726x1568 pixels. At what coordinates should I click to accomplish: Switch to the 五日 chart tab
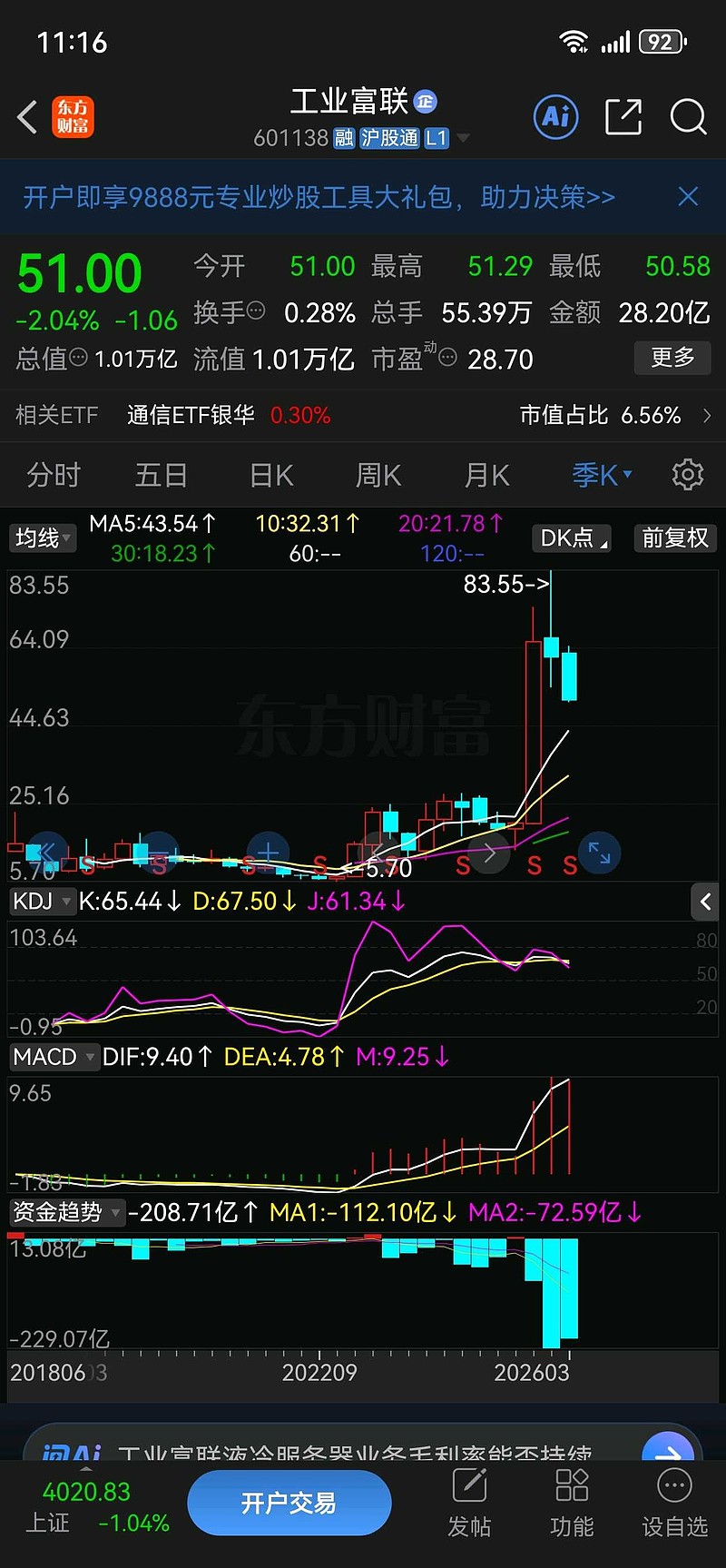[162, 475]
